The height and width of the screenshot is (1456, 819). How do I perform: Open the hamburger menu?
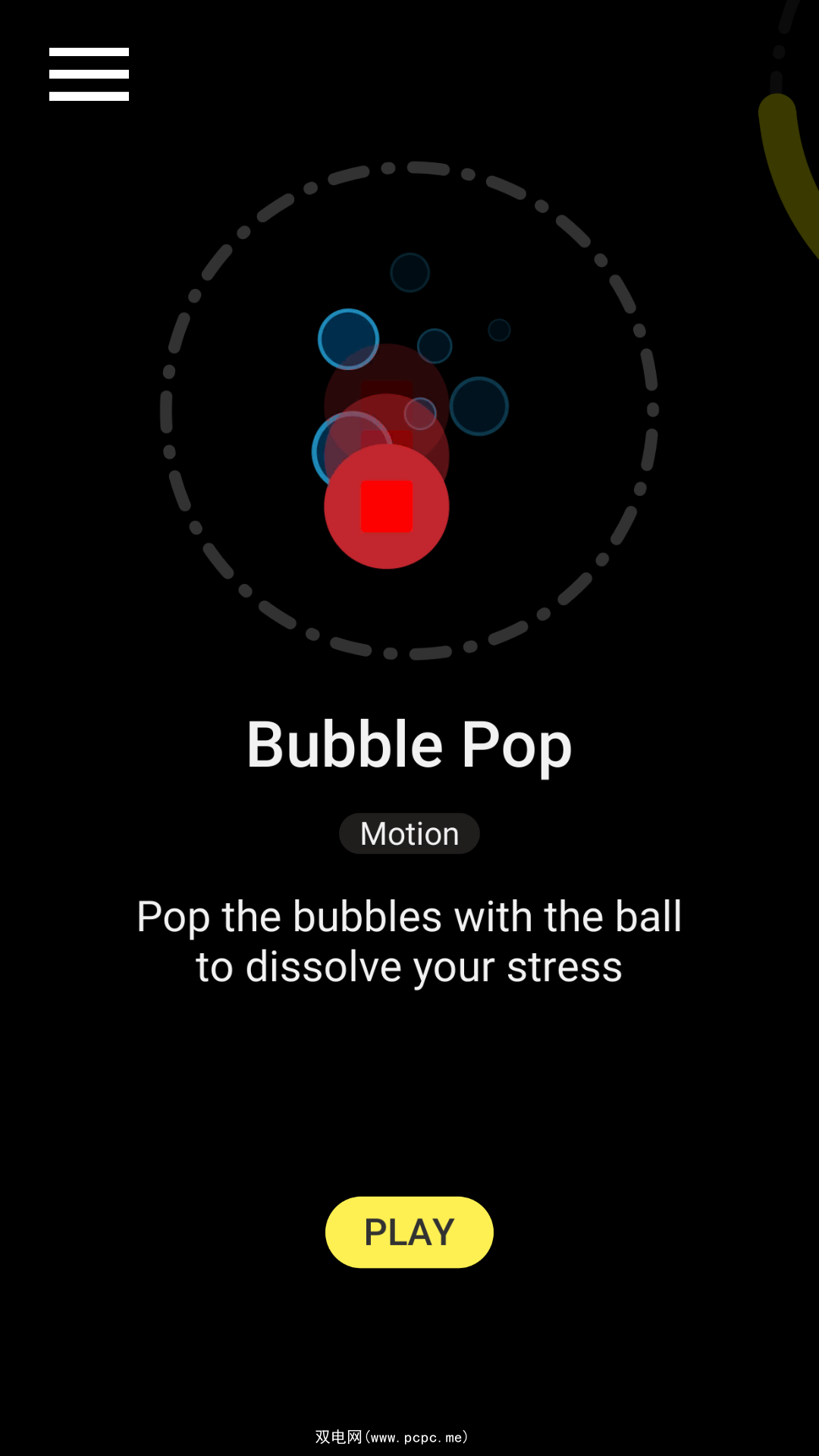coord(89,74)
